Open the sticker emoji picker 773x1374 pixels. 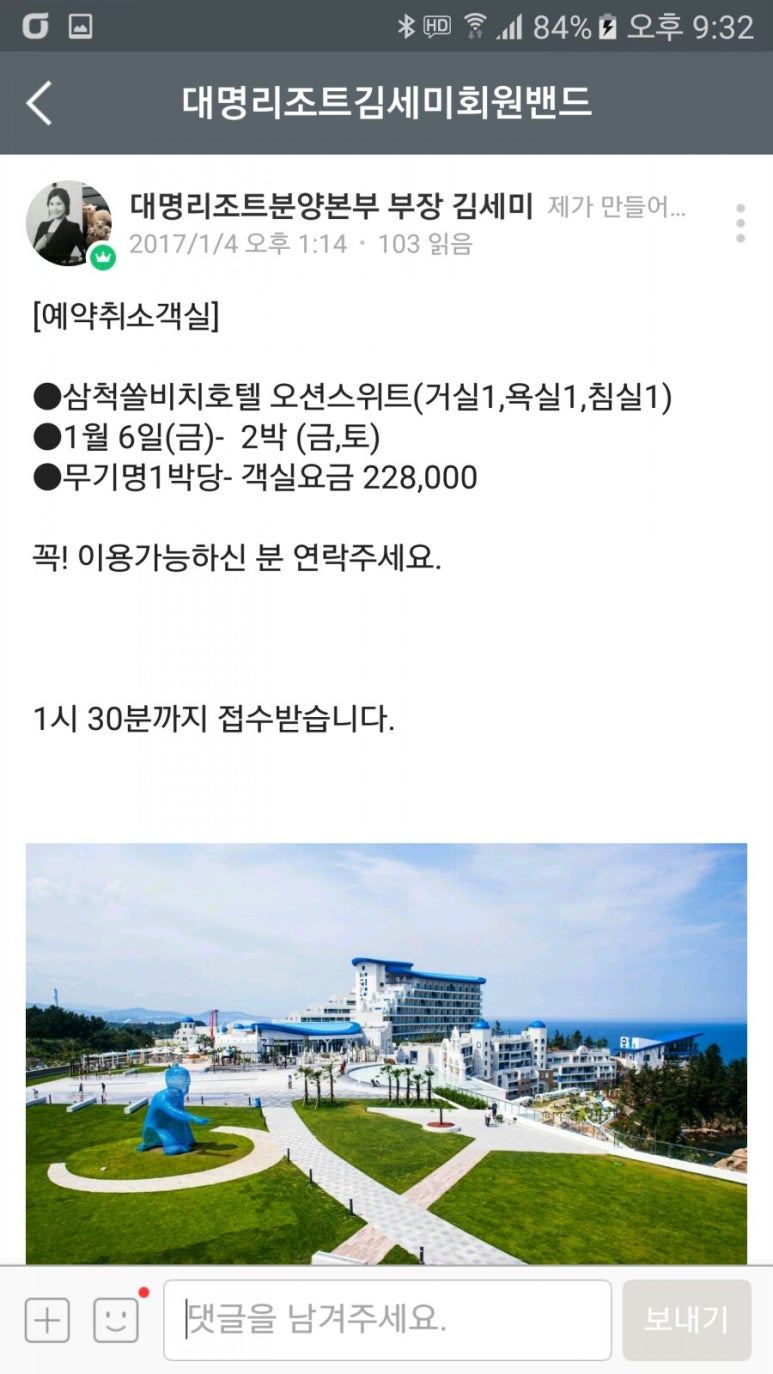pos(116,1320)
